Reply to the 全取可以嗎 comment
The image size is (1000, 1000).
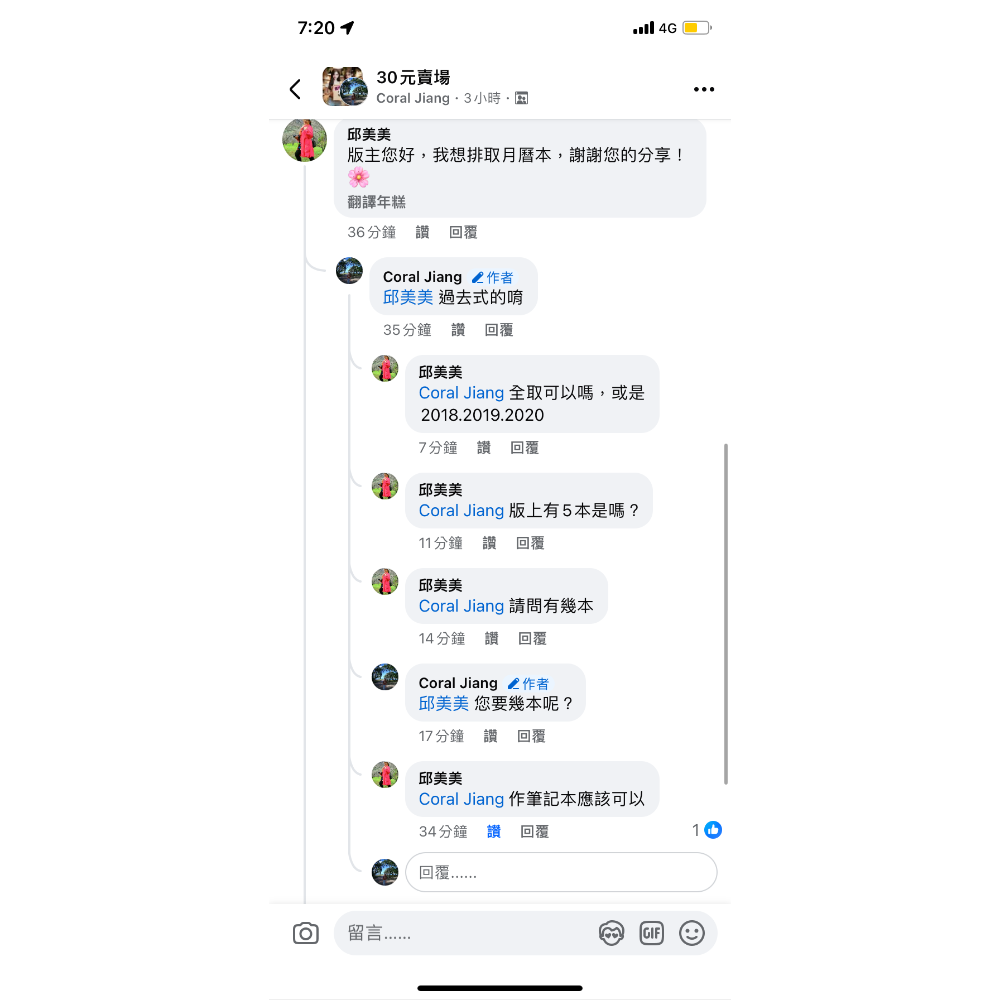coord(525,448)
